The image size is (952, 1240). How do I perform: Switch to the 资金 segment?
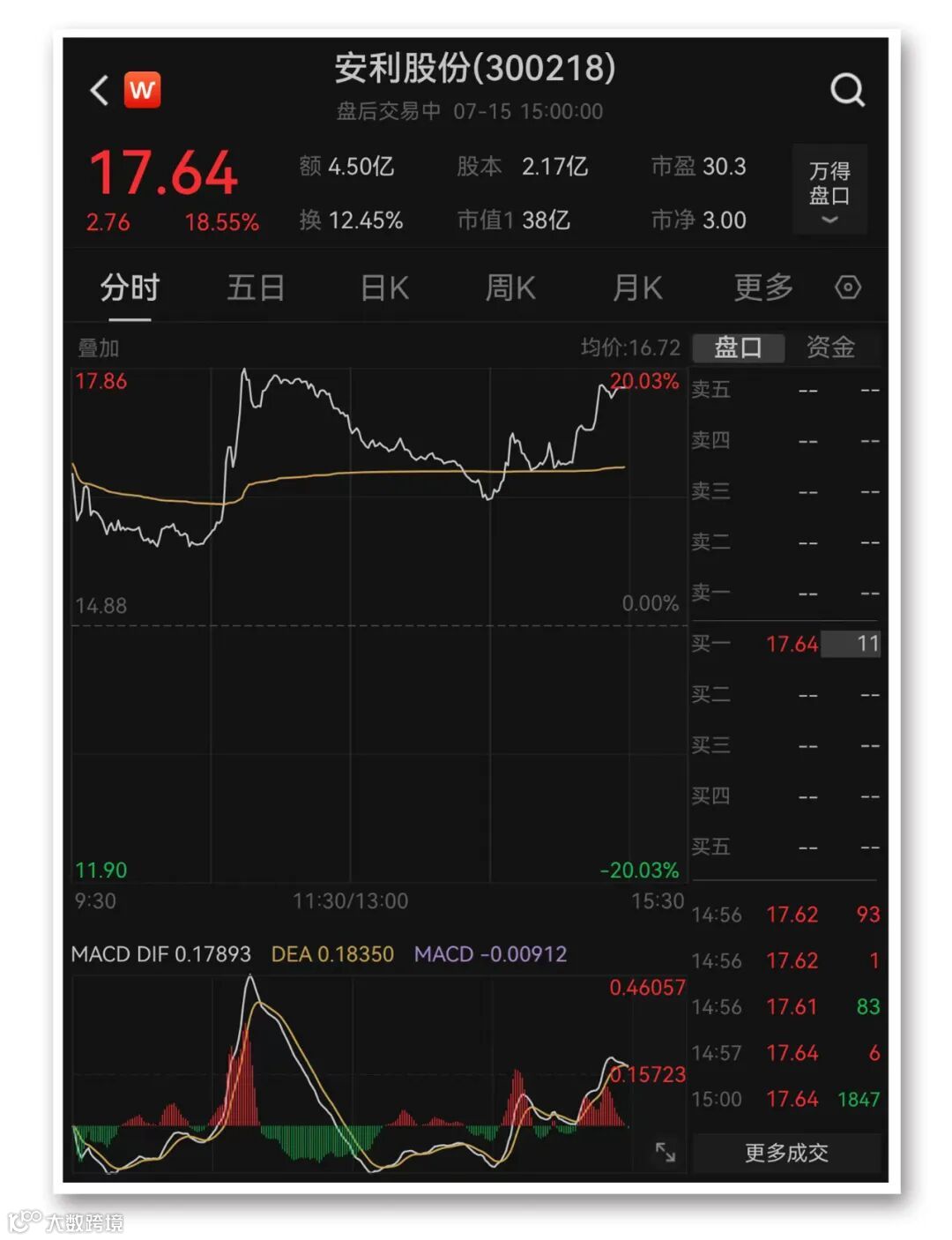(830, 347)
